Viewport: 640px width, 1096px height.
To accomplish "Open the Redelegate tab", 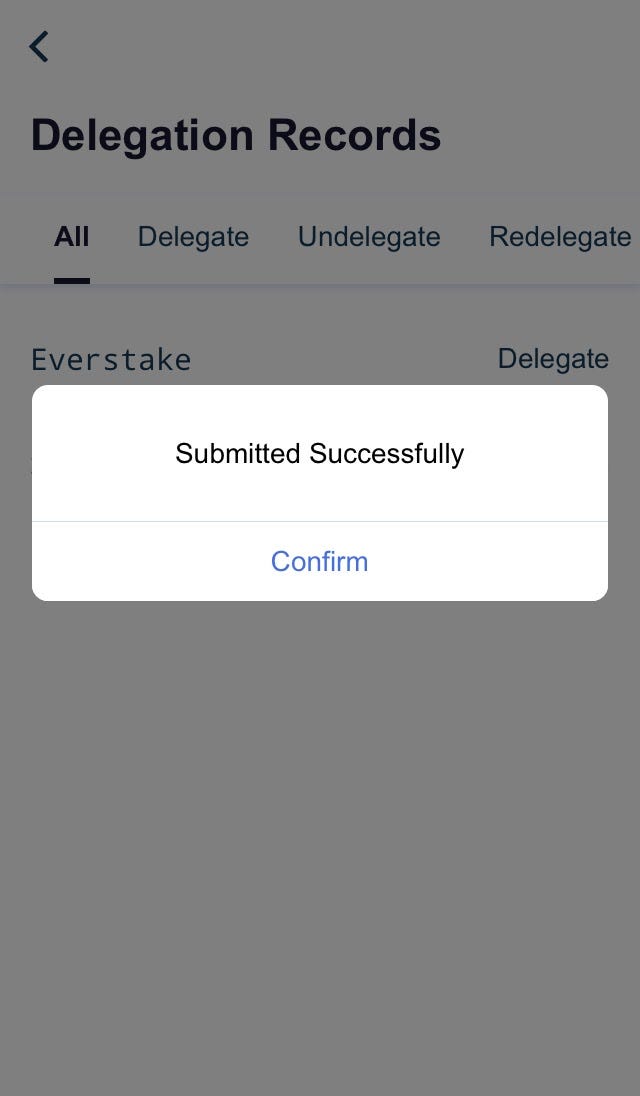I will tap(559, 237).
